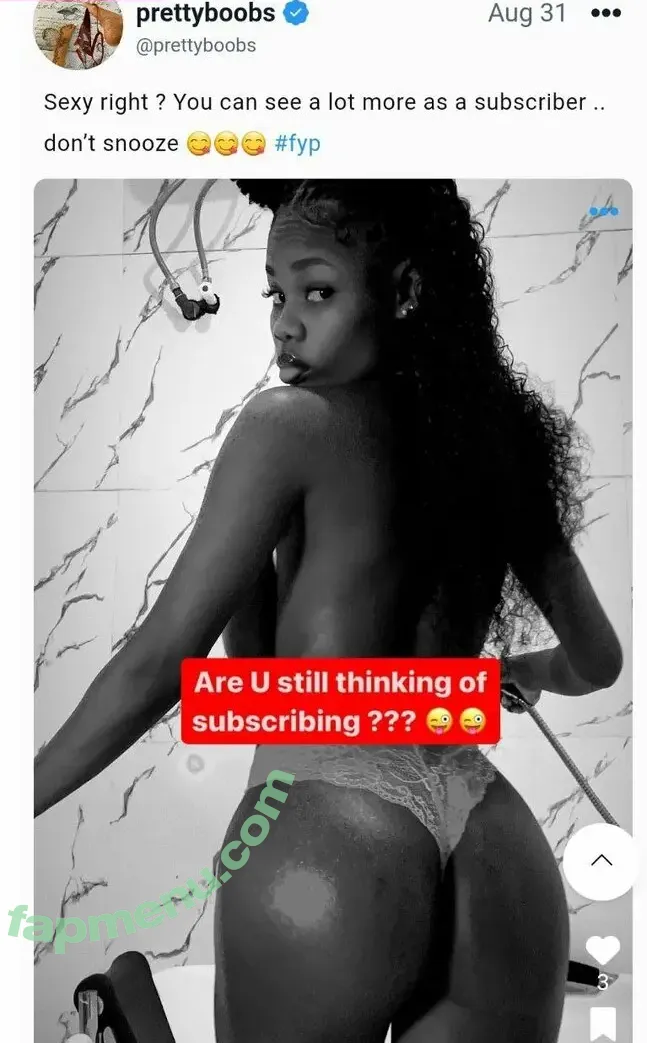
Task: Like this post with the heart icon
Action: (x=602, y=950)
